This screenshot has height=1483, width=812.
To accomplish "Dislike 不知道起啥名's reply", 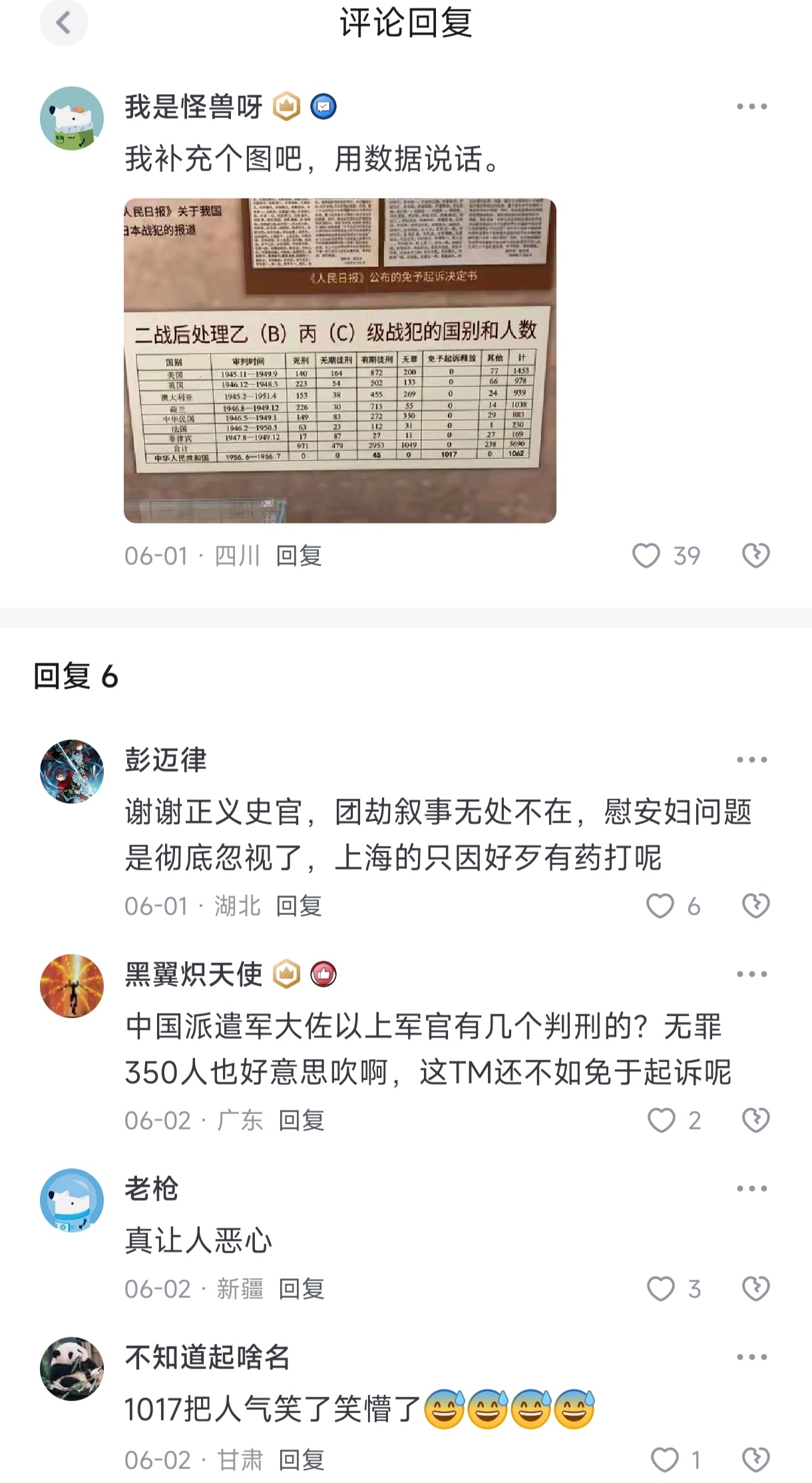I will click(x=755, y=1460).
